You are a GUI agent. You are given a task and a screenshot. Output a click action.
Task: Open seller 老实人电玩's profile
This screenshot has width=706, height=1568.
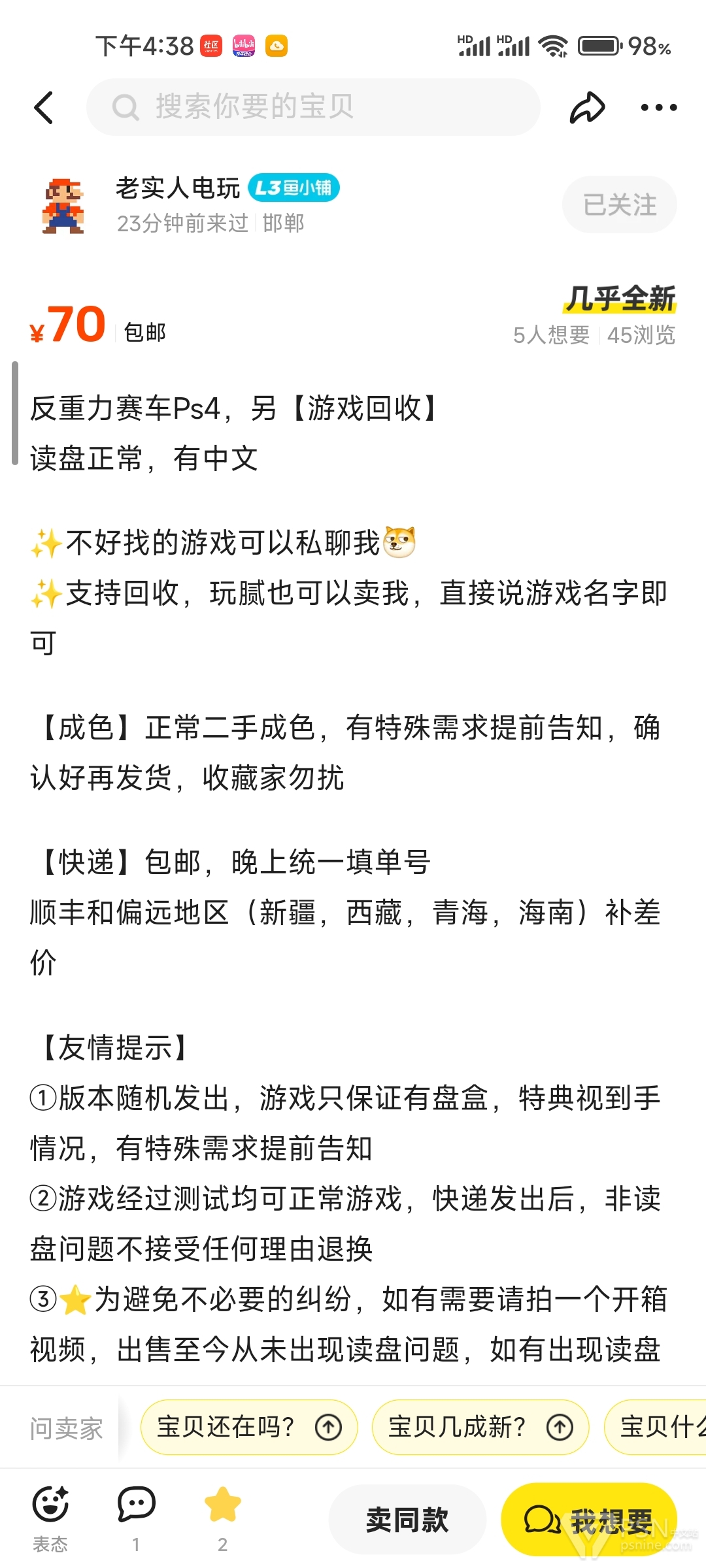[x=178, y=188]
